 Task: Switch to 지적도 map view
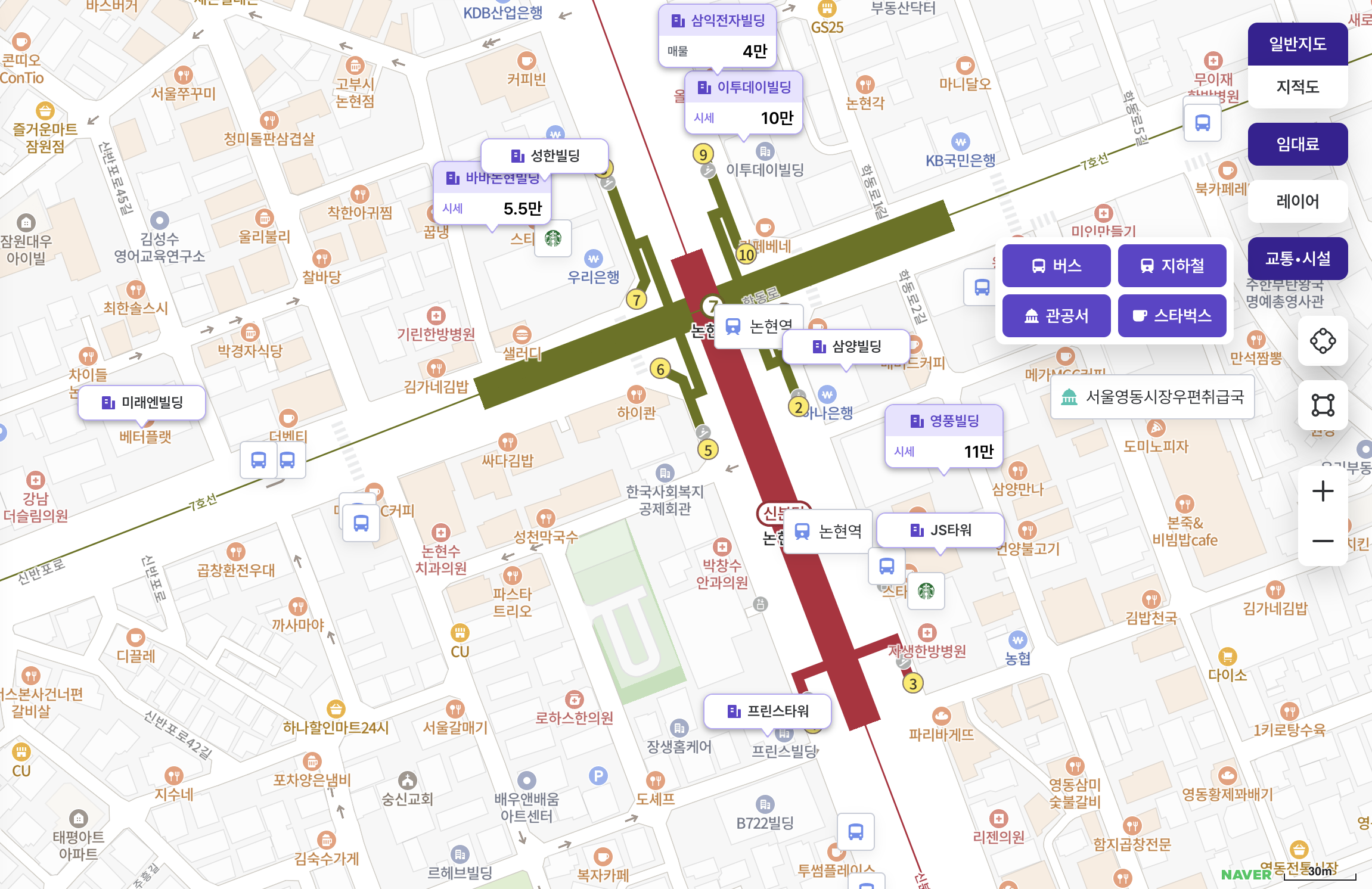coord(1297,87)
